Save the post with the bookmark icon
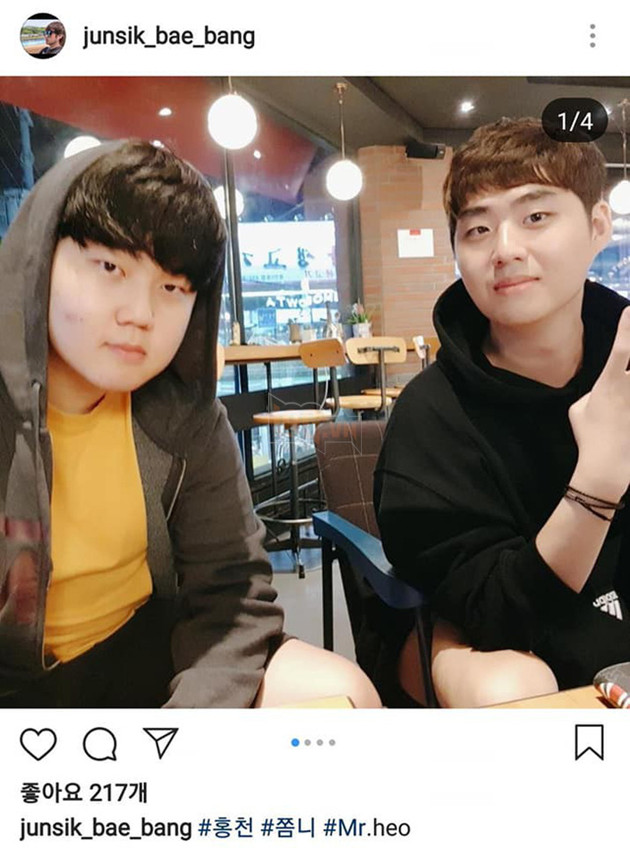The height and width of the screenshot is (848, 630). pos(589,742)
